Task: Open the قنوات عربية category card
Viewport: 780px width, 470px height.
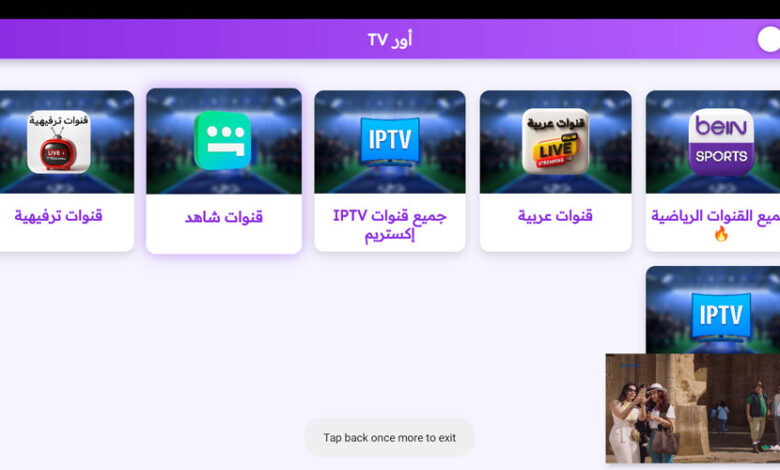Action: 555,170
